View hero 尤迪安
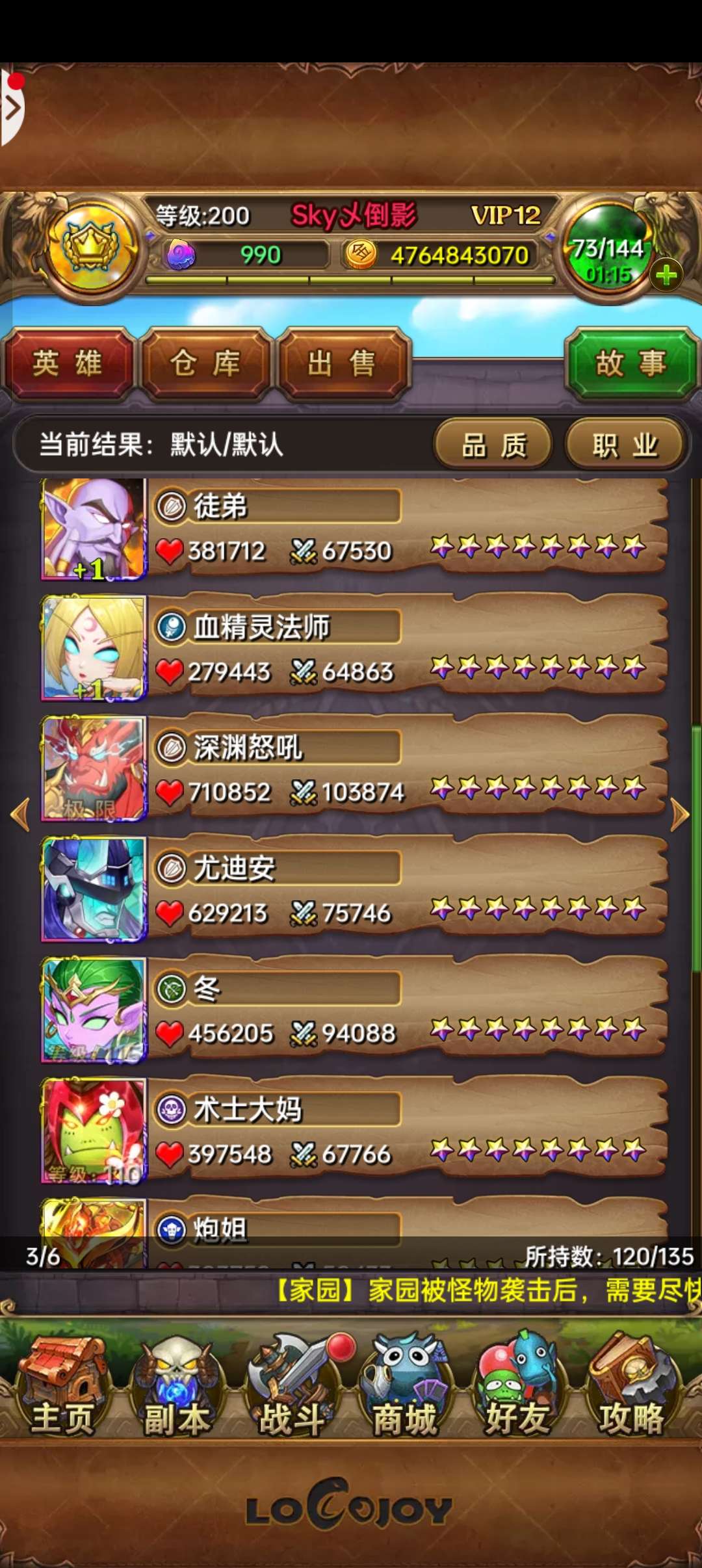This screenshot has height=1568, width=702. click(351, 889)
